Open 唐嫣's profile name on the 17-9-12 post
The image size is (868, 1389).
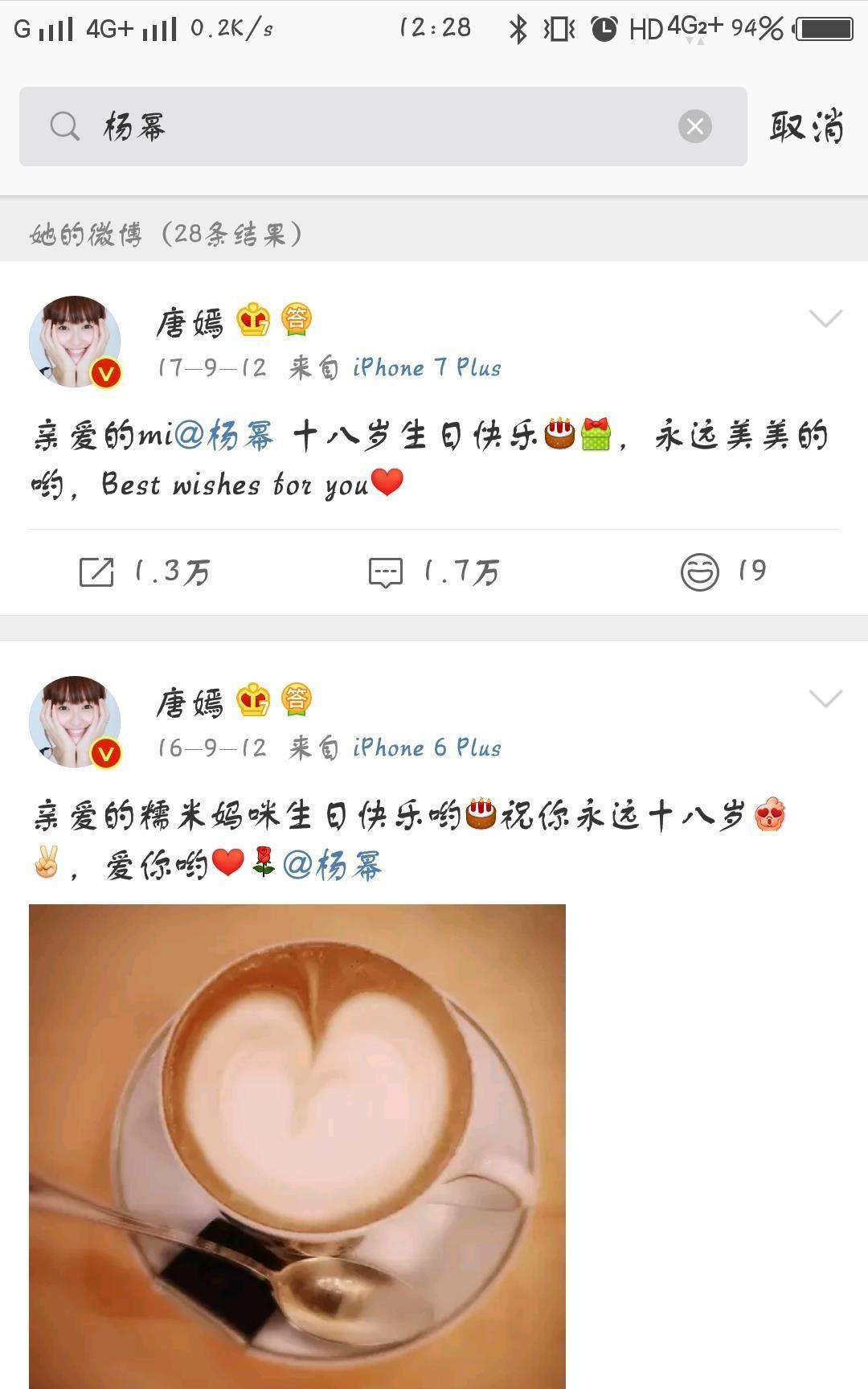tap(190, 322)
